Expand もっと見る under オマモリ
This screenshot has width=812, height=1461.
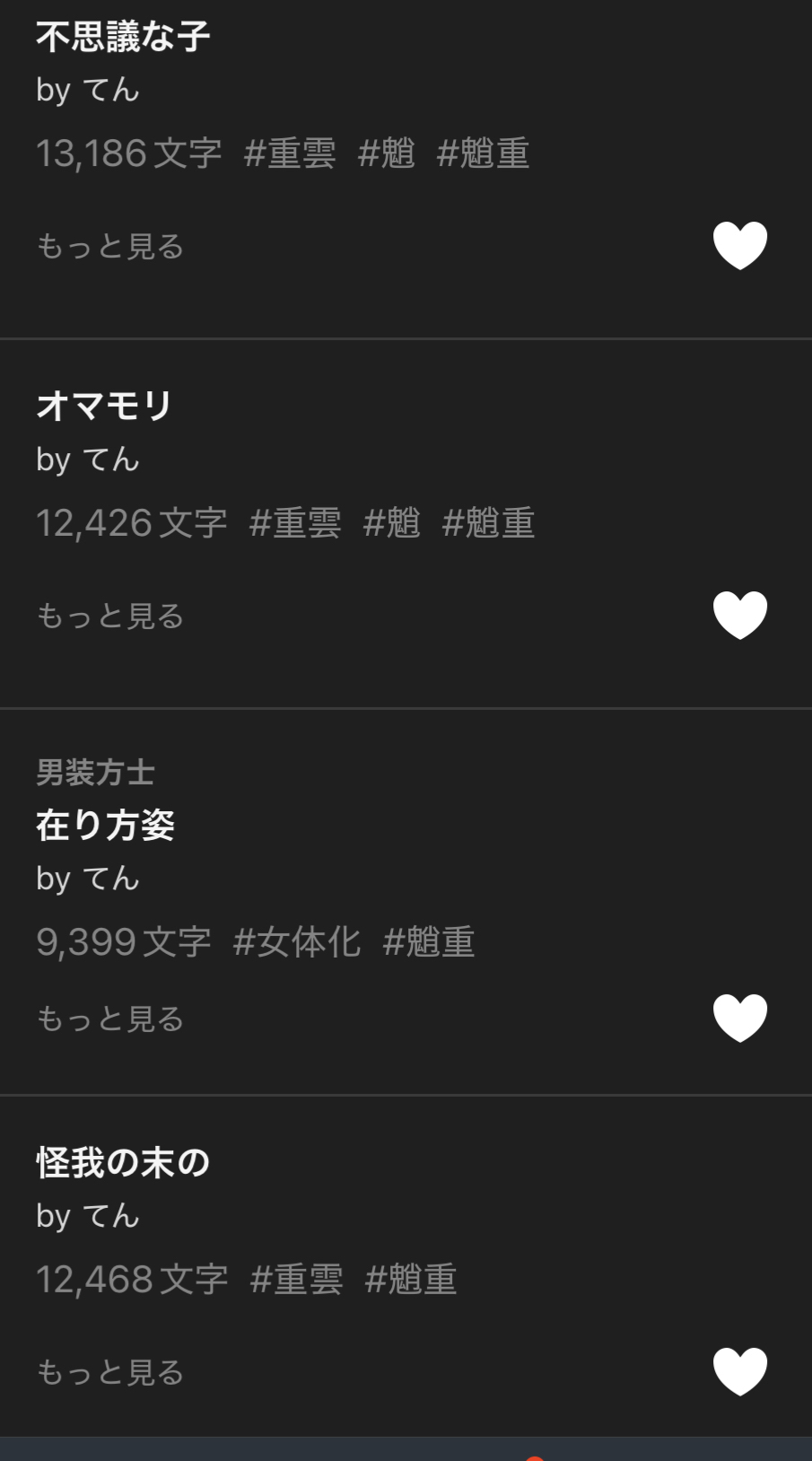109,617
